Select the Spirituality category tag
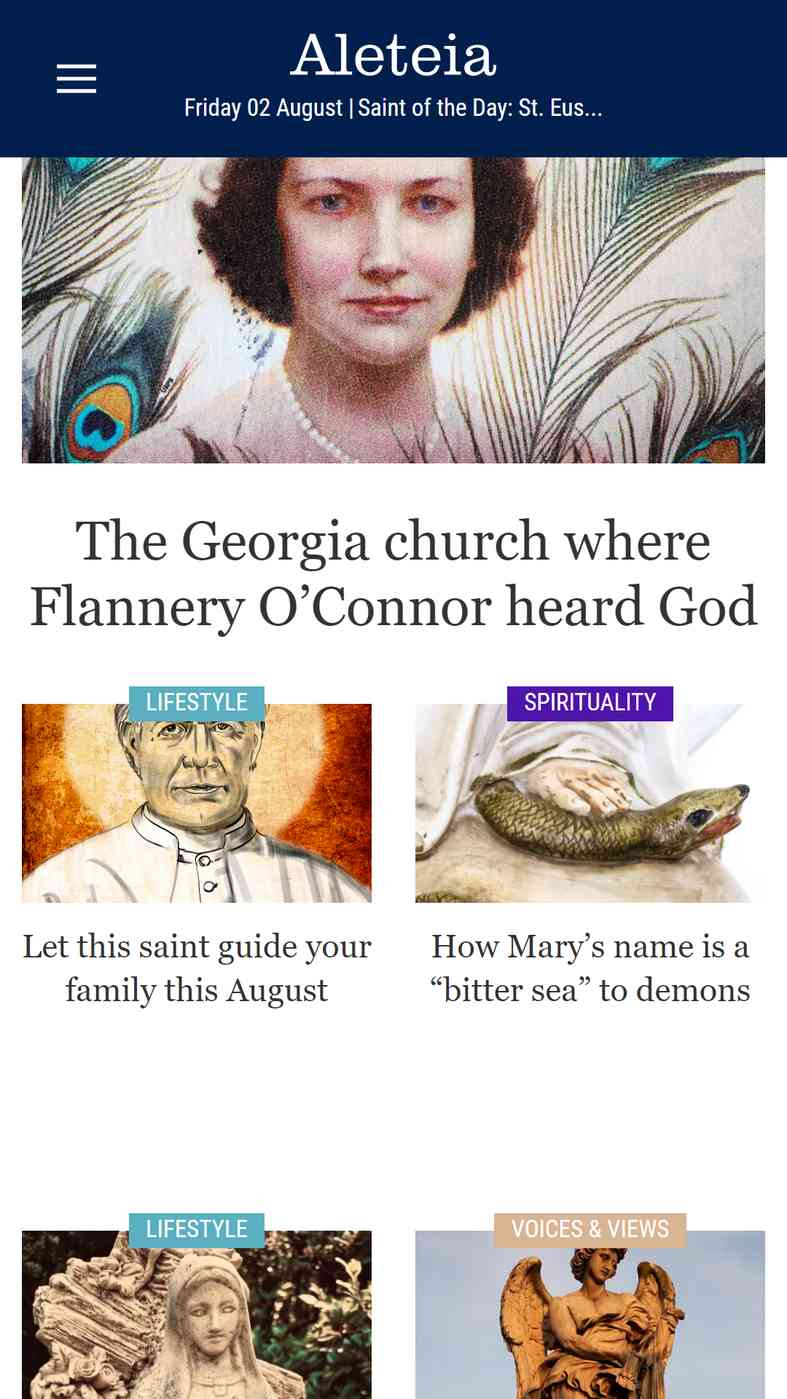Viewport: 787px width, 1399px height. pos(590,703)
